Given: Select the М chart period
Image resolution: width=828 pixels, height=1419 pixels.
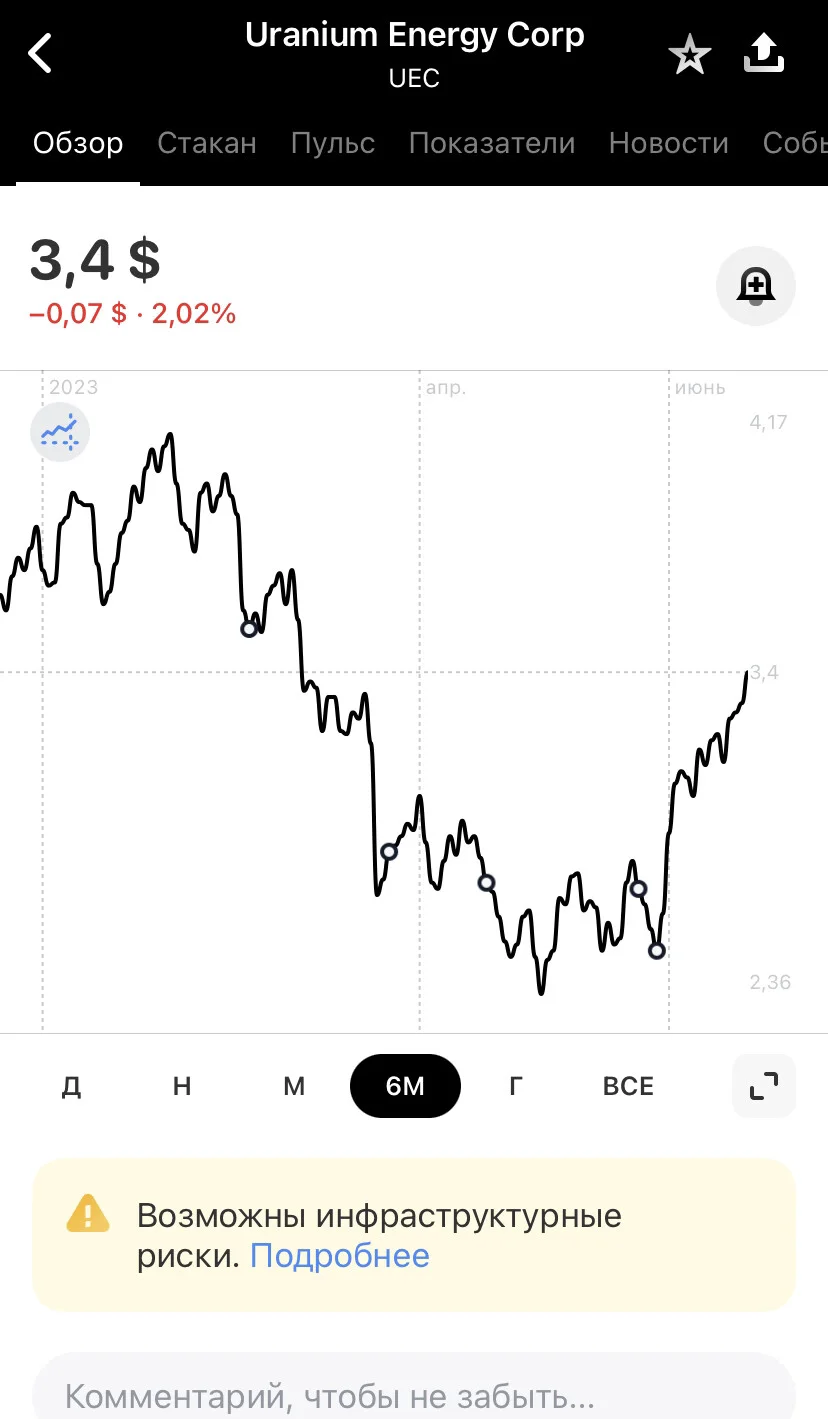Looking at the screenshot, I should pos(294,1086).
